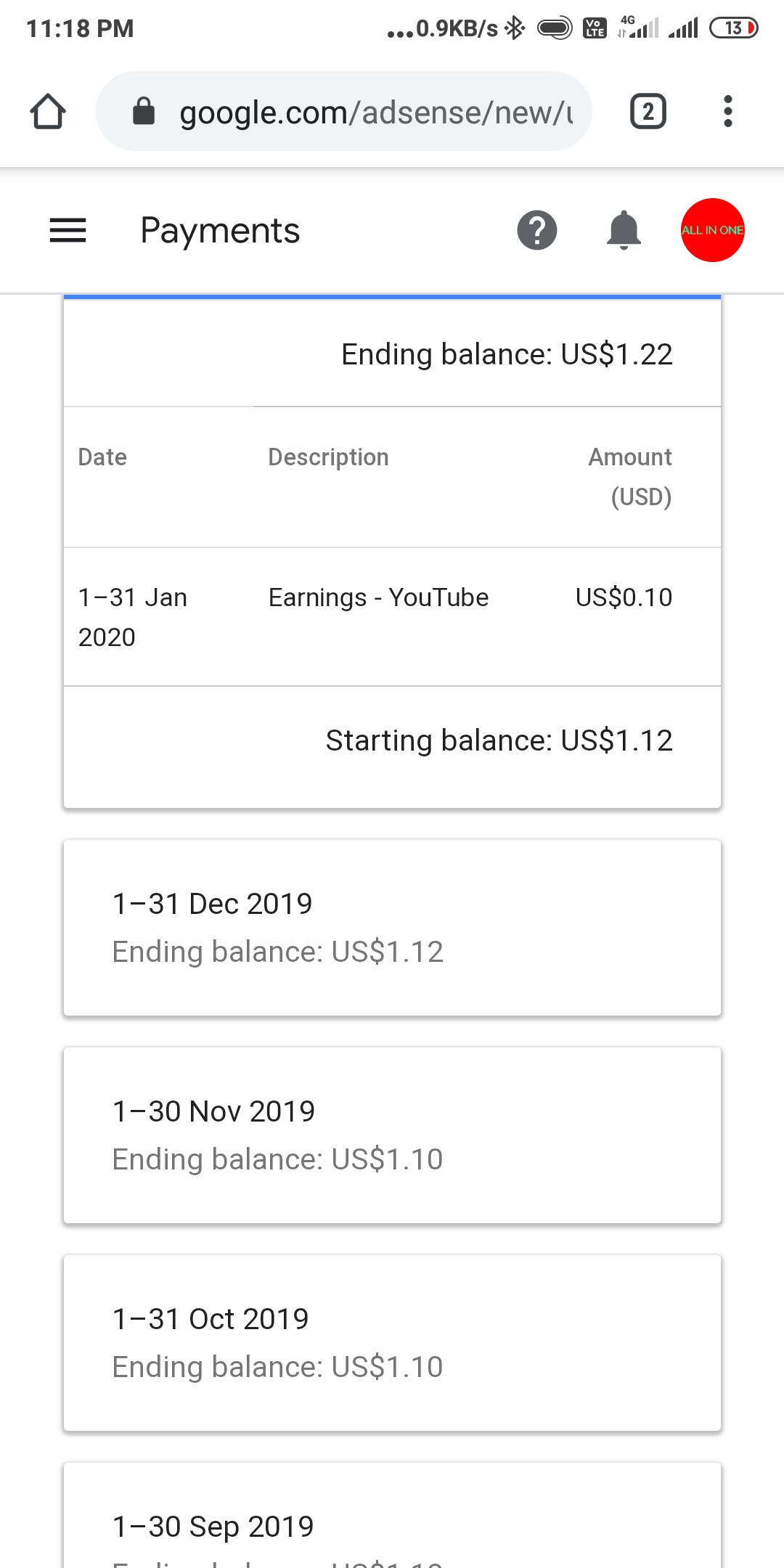
Task: Open the ALL IN ONE account avatar
Action: 712,230
